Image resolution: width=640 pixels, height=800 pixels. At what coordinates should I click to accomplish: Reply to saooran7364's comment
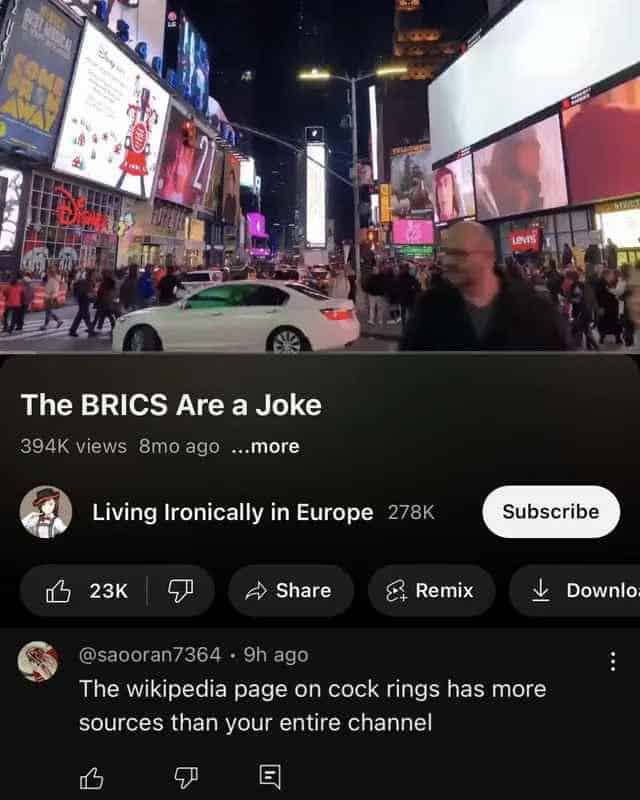coord(269,777)
